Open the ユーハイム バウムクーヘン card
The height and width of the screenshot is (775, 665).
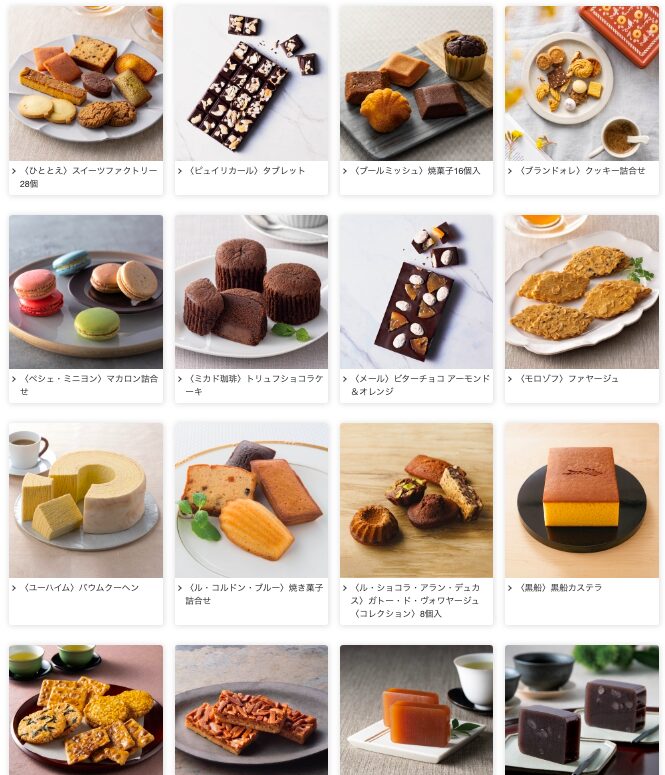coord(86,500)
